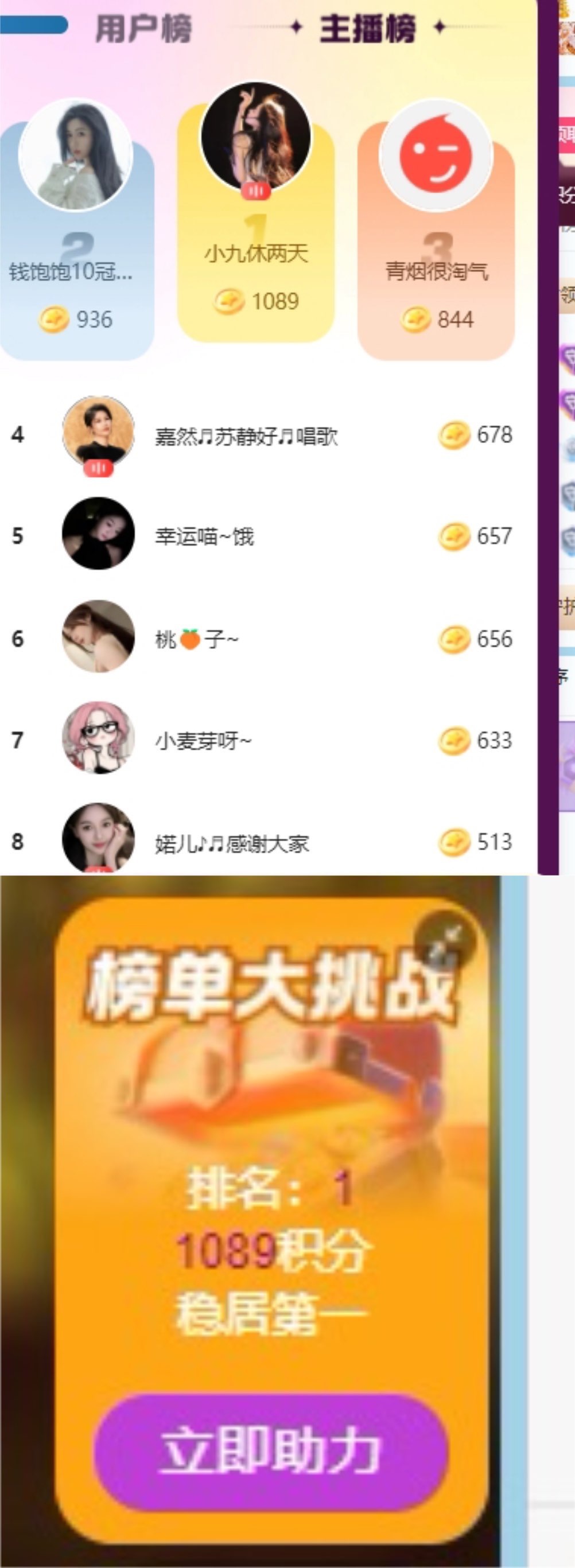Open 青烟很淘气's winking face avatar

click(438, 154)
